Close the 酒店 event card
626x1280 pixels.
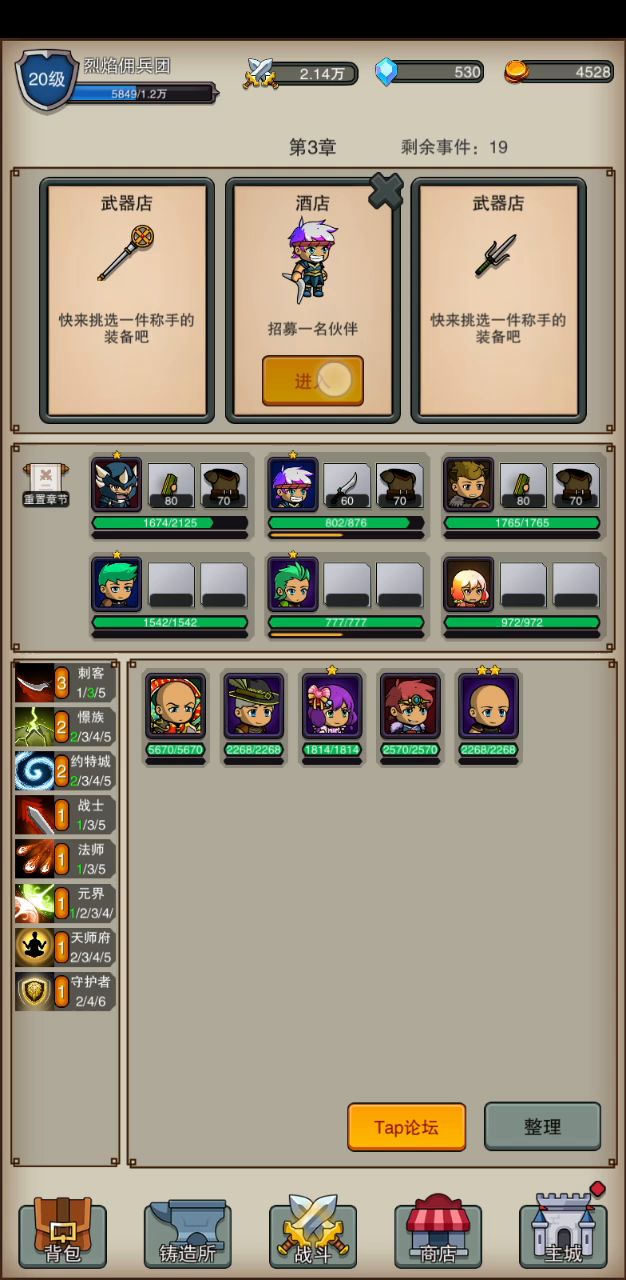[x=386, y=191]
